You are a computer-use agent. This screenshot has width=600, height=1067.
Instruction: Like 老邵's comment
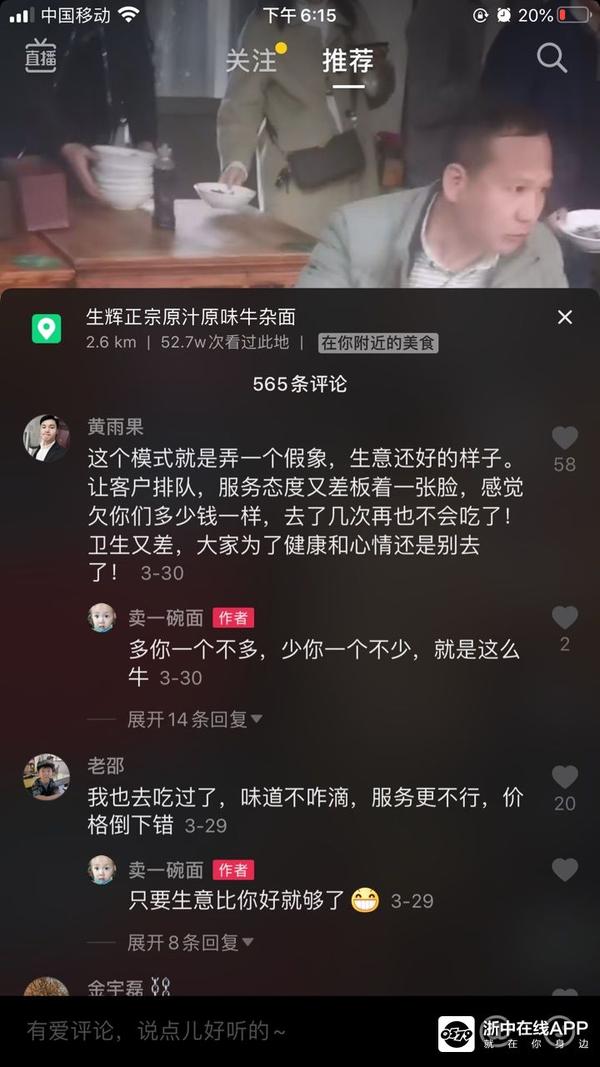pos(565,777)
